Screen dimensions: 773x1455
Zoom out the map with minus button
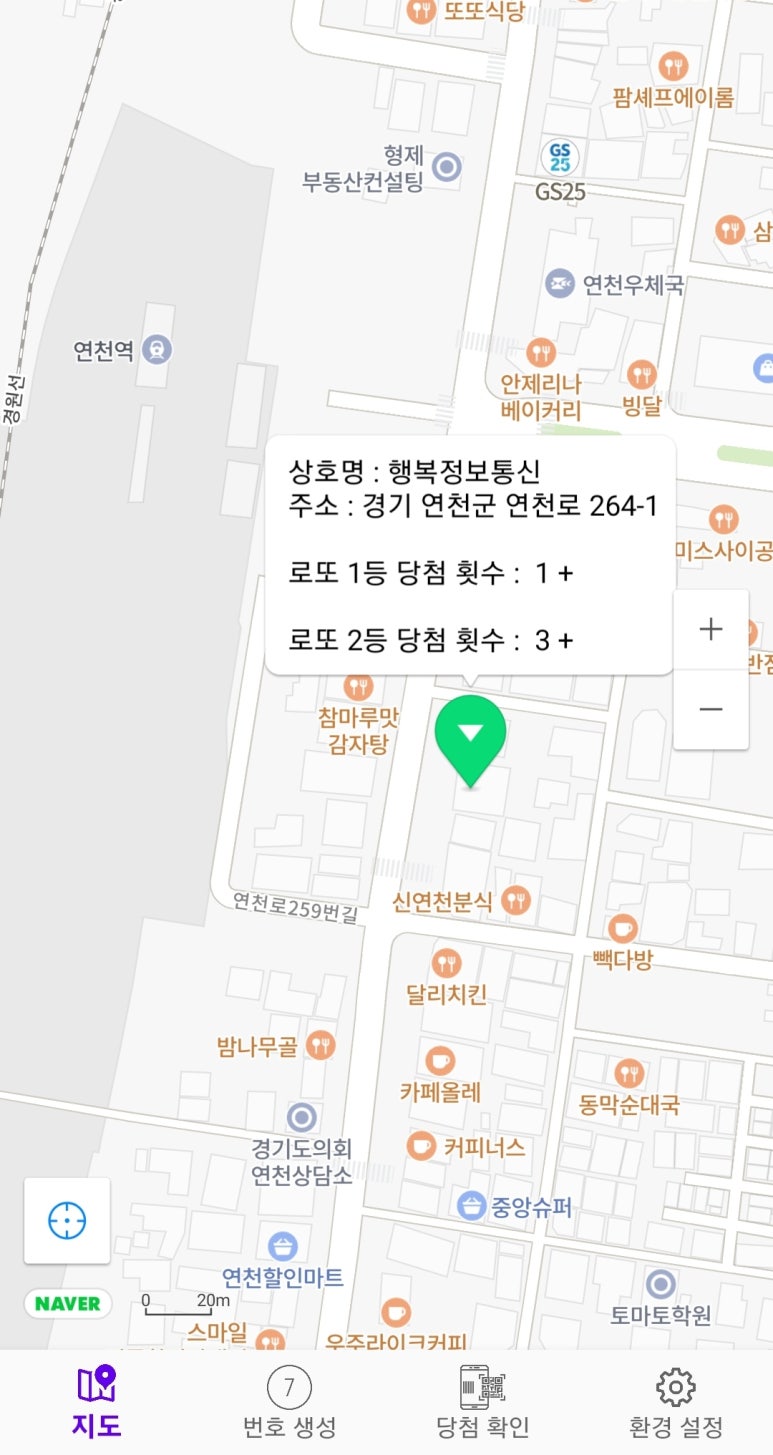[x=710, y=709]
